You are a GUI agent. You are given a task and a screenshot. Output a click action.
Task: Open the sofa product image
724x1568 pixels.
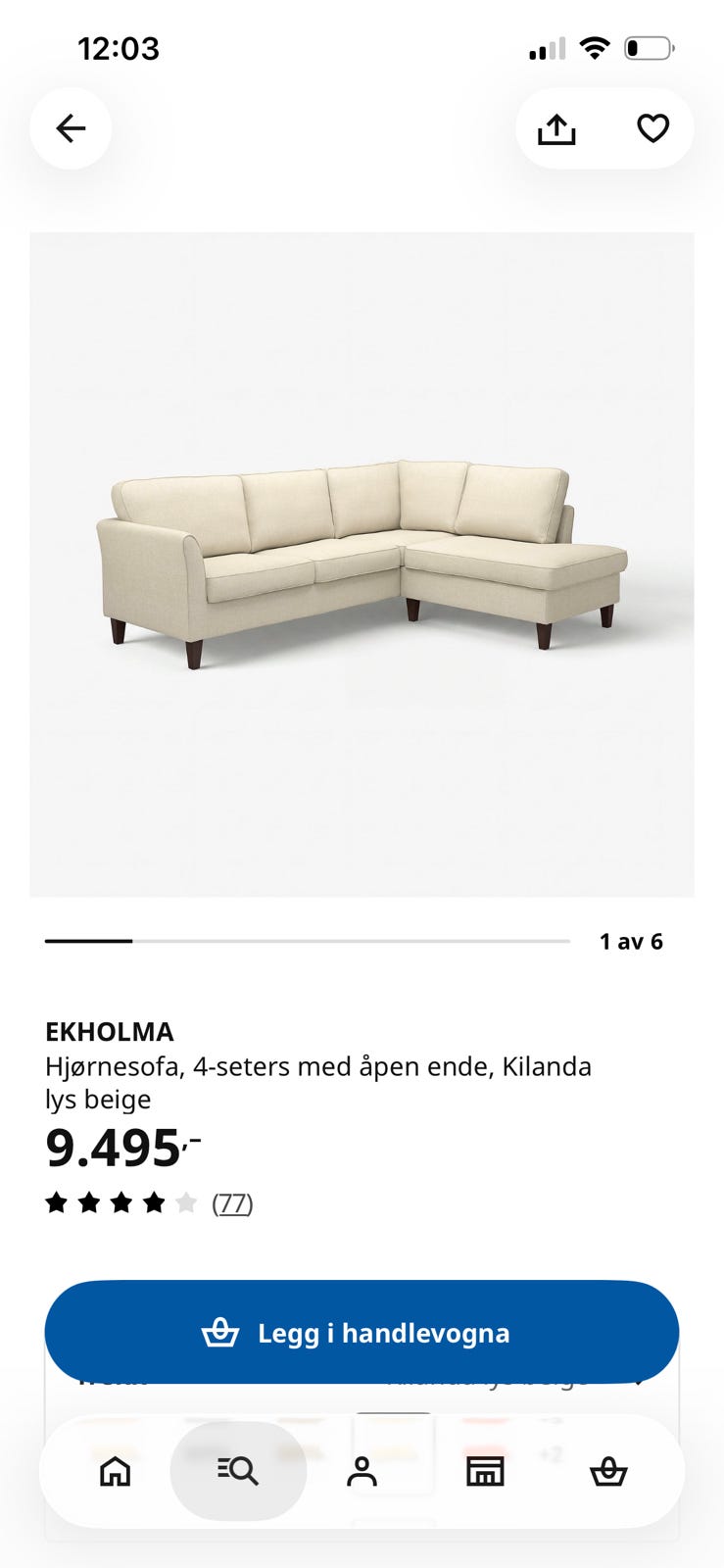tap(362, 564)
